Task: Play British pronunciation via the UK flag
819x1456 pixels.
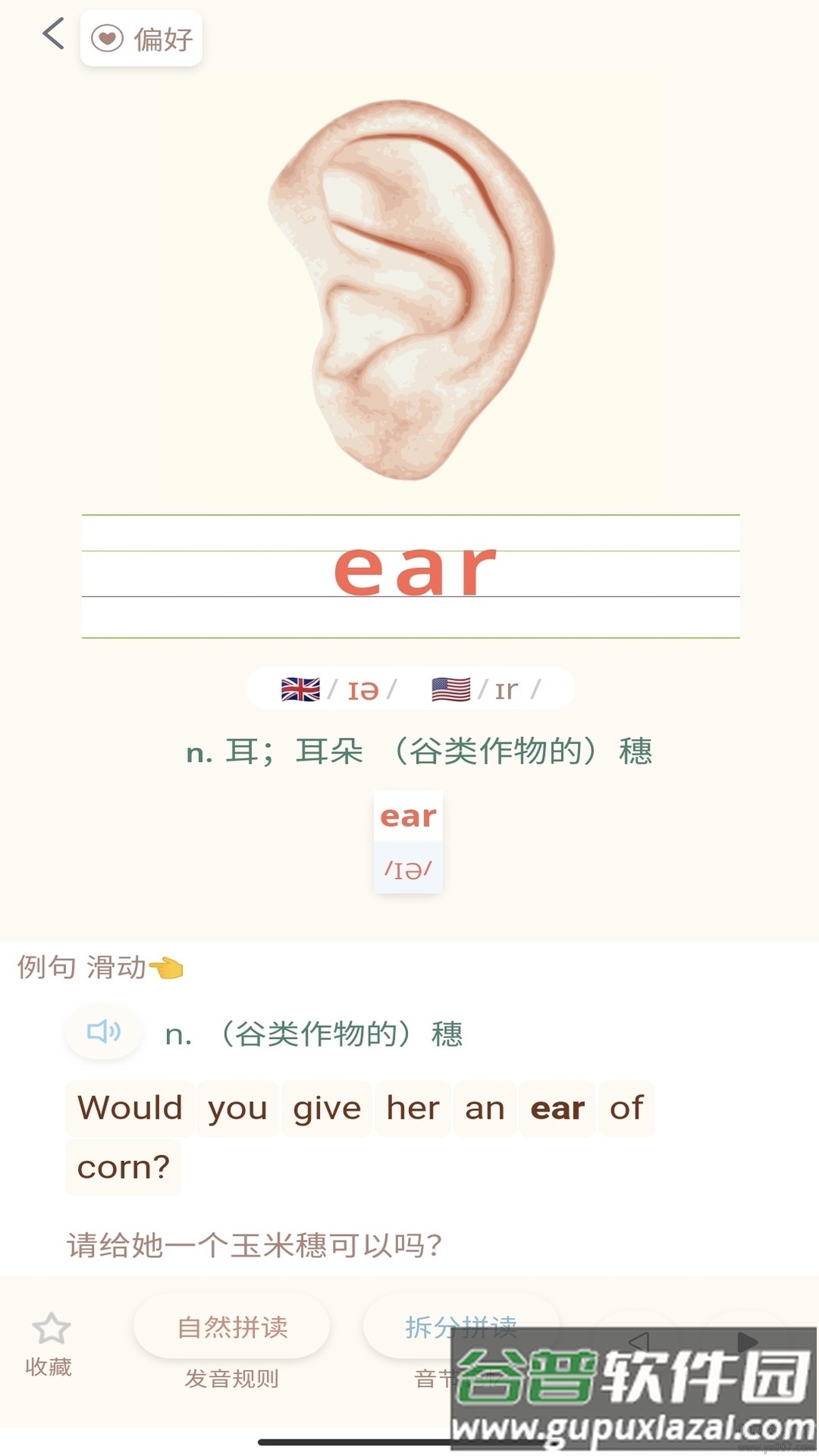Action: (x=300, y=689)
